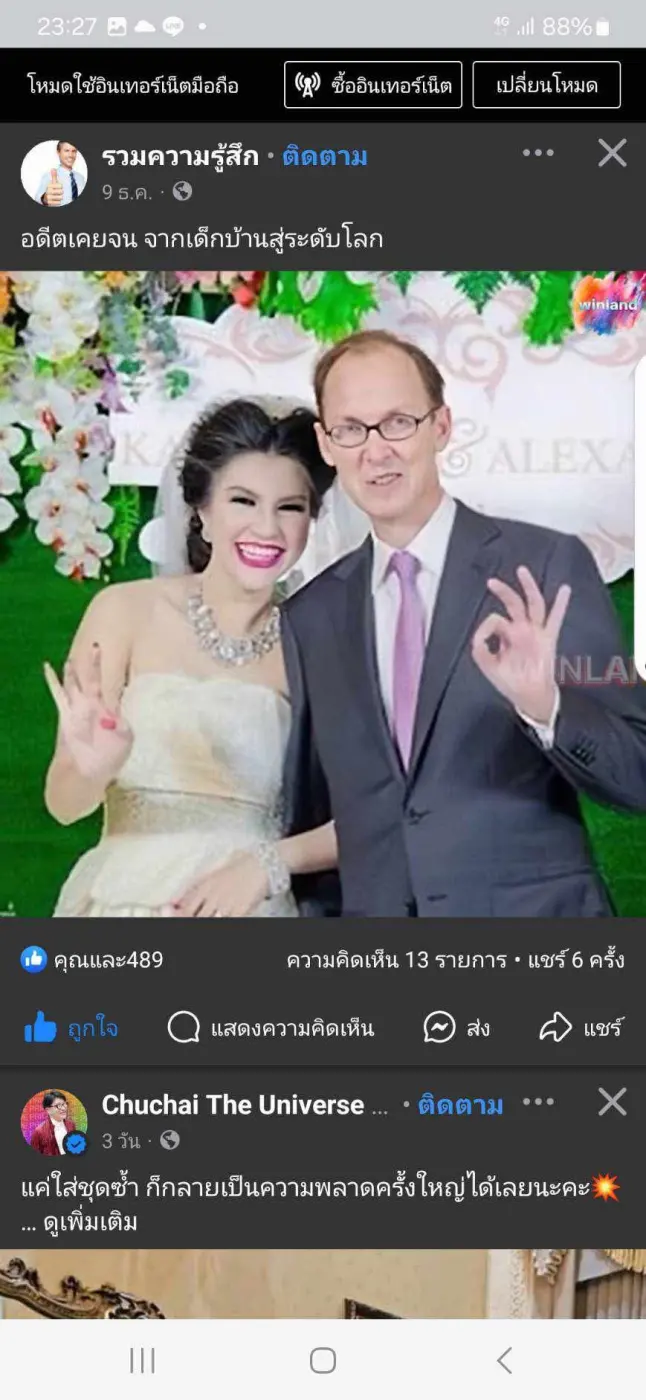Image resolution: width=646 pixels, height=1400 pixels.
Task: Open รวมความรู้สึก profile picture
Action: pos(54,173)
